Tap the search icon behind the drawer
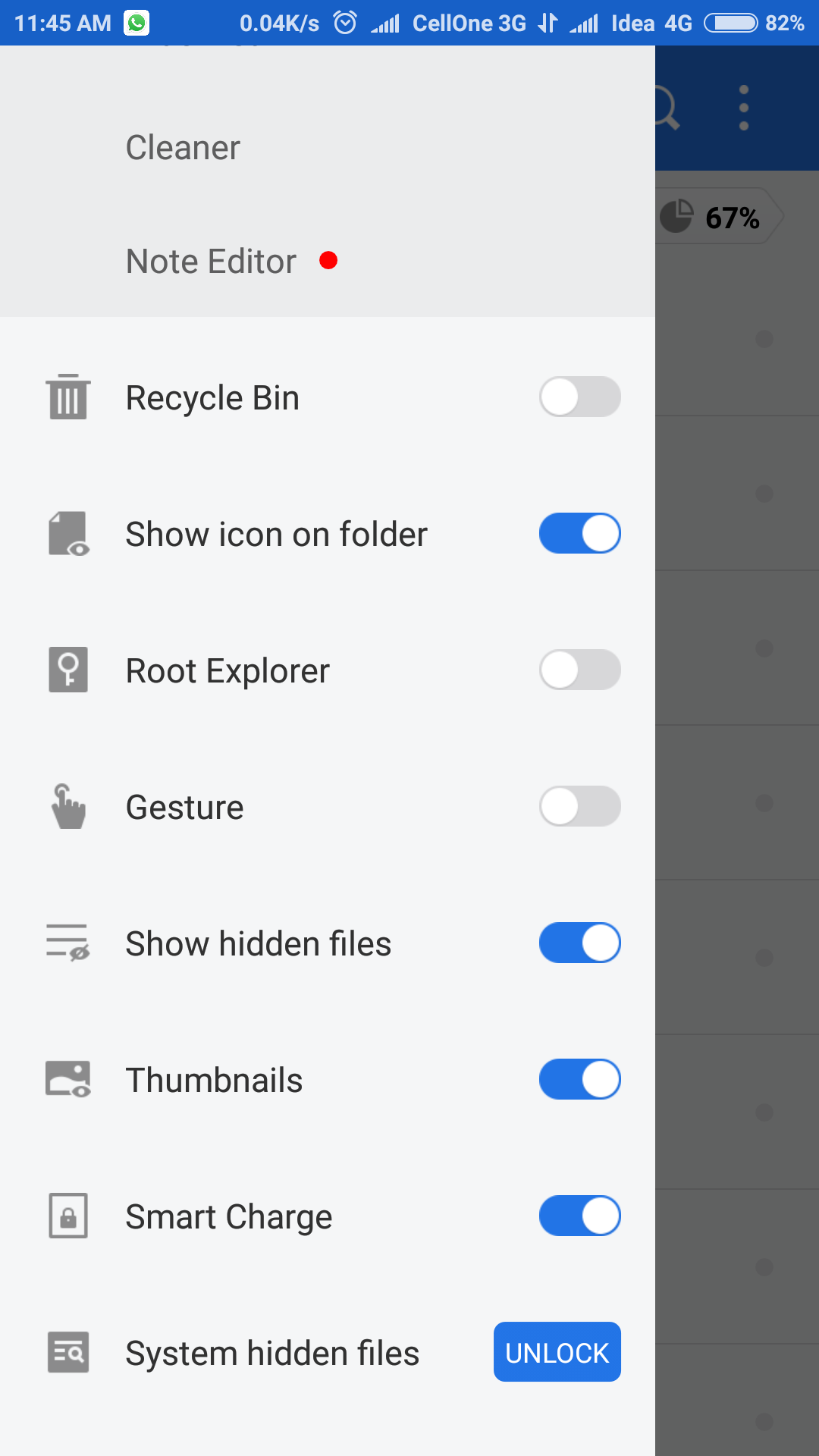 pos(667,108)
